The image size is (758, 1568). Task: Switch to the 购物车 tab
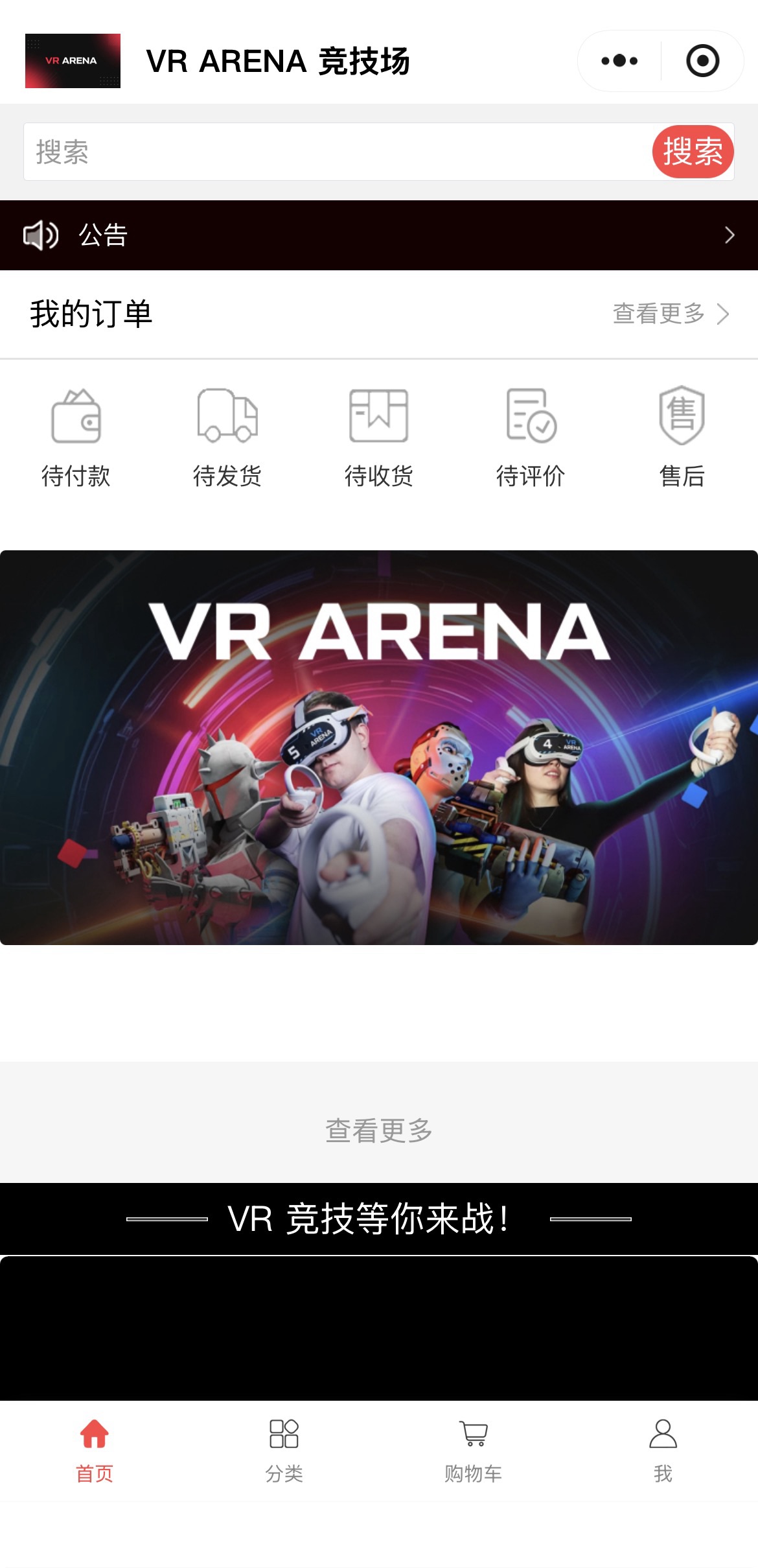point(474,1451)
